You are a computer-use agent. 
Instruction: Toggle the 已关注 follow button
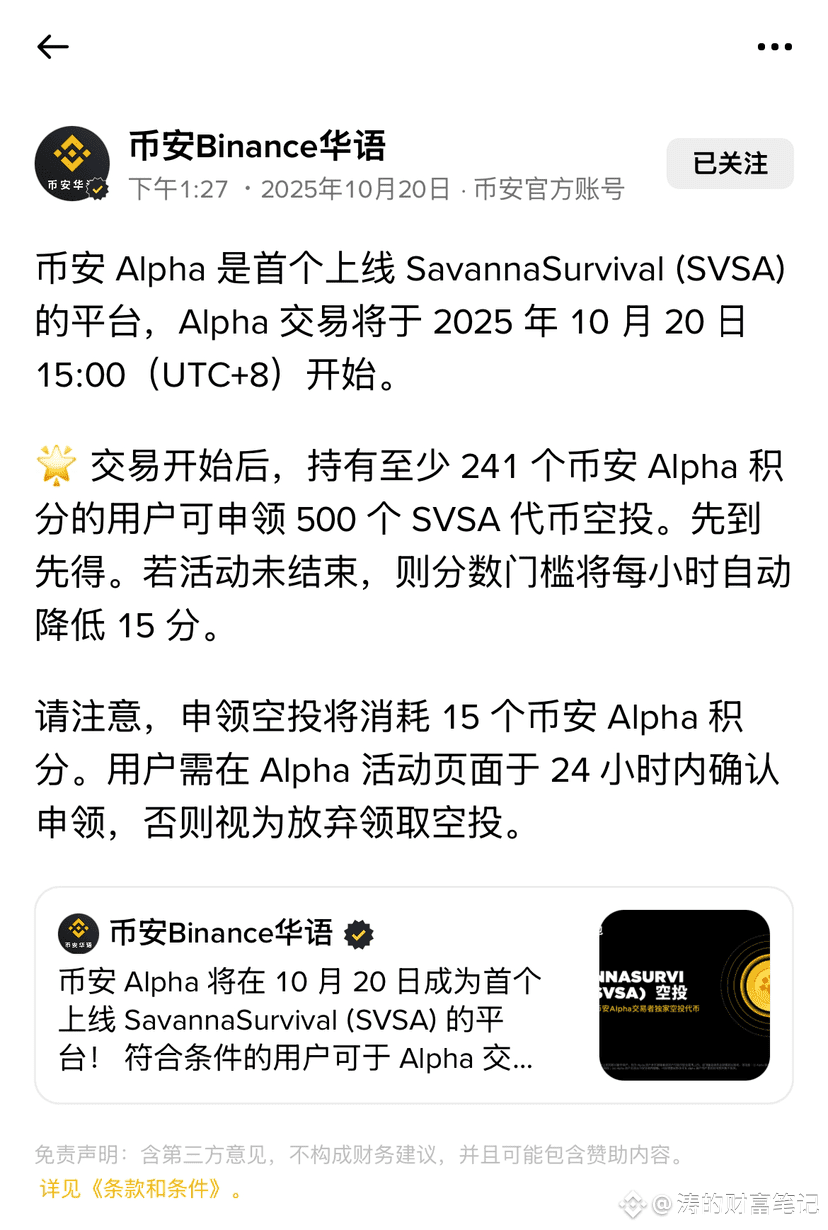click(730, 163)
